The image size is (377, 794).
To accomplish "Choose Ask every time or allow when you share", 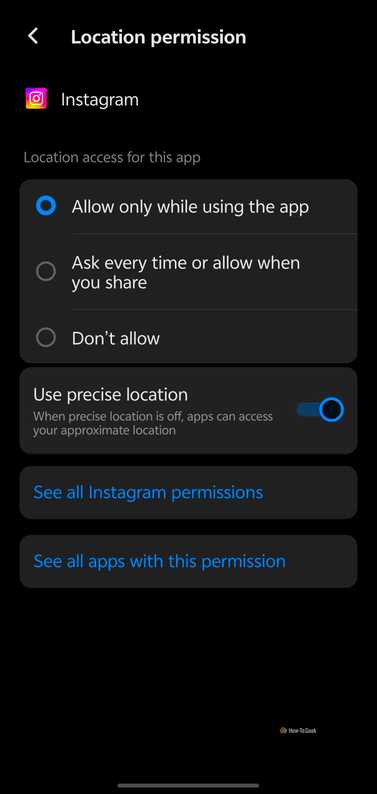I will click(x=188, y=272).
